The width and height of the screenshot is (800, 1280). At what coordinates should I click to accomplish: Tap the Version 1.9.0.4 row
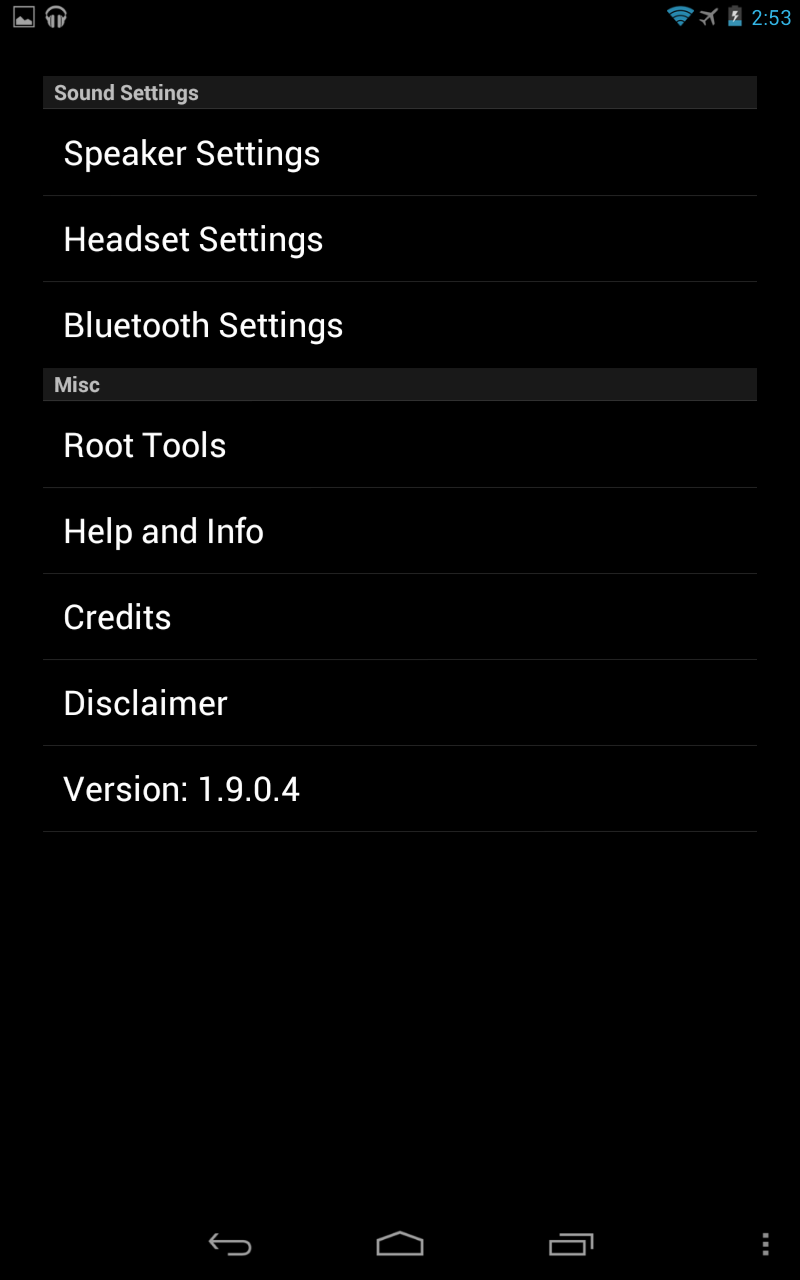point(400,789)
